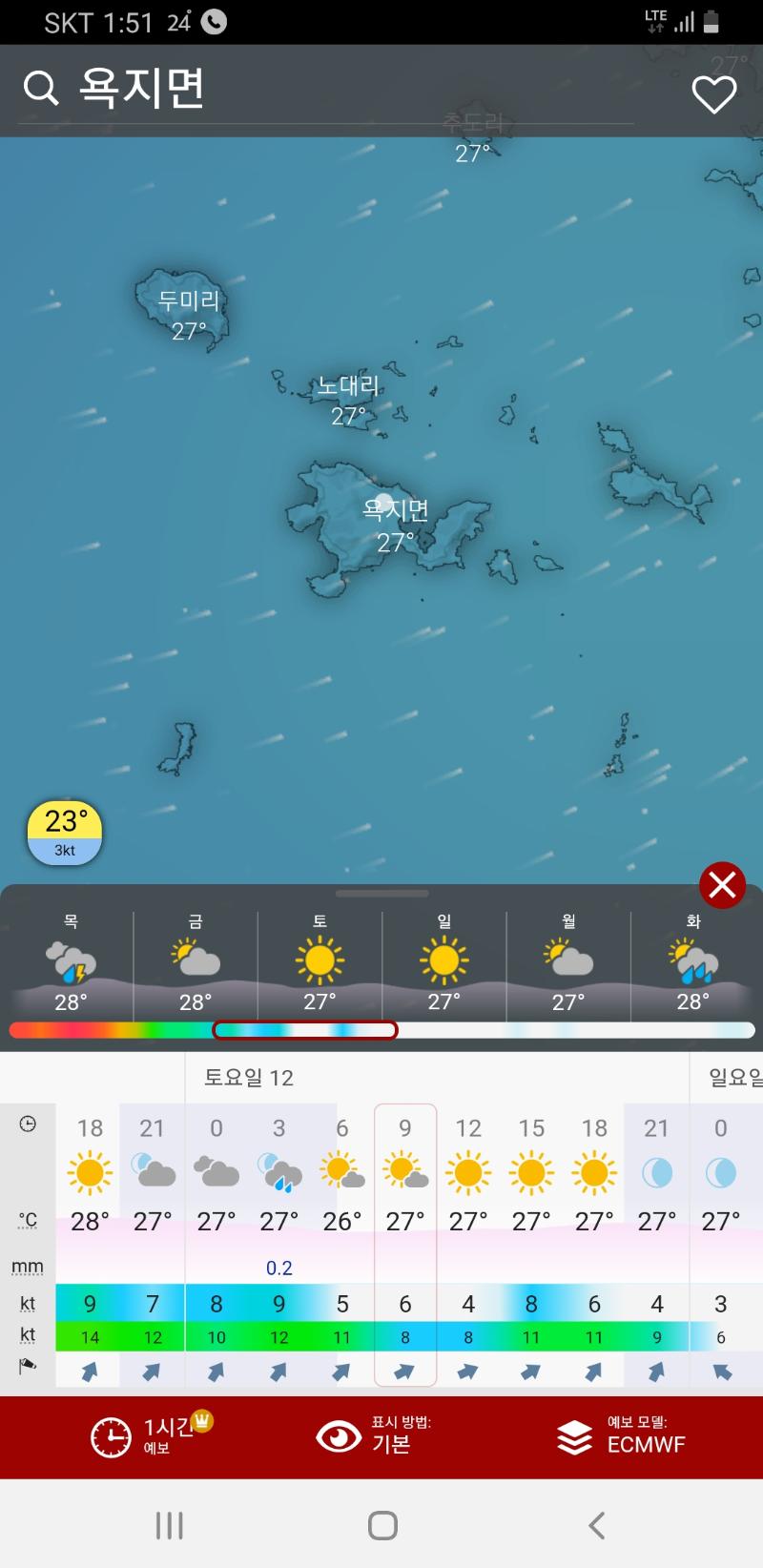
Task: Select Monday (월) forecast day
Action: 568,963
